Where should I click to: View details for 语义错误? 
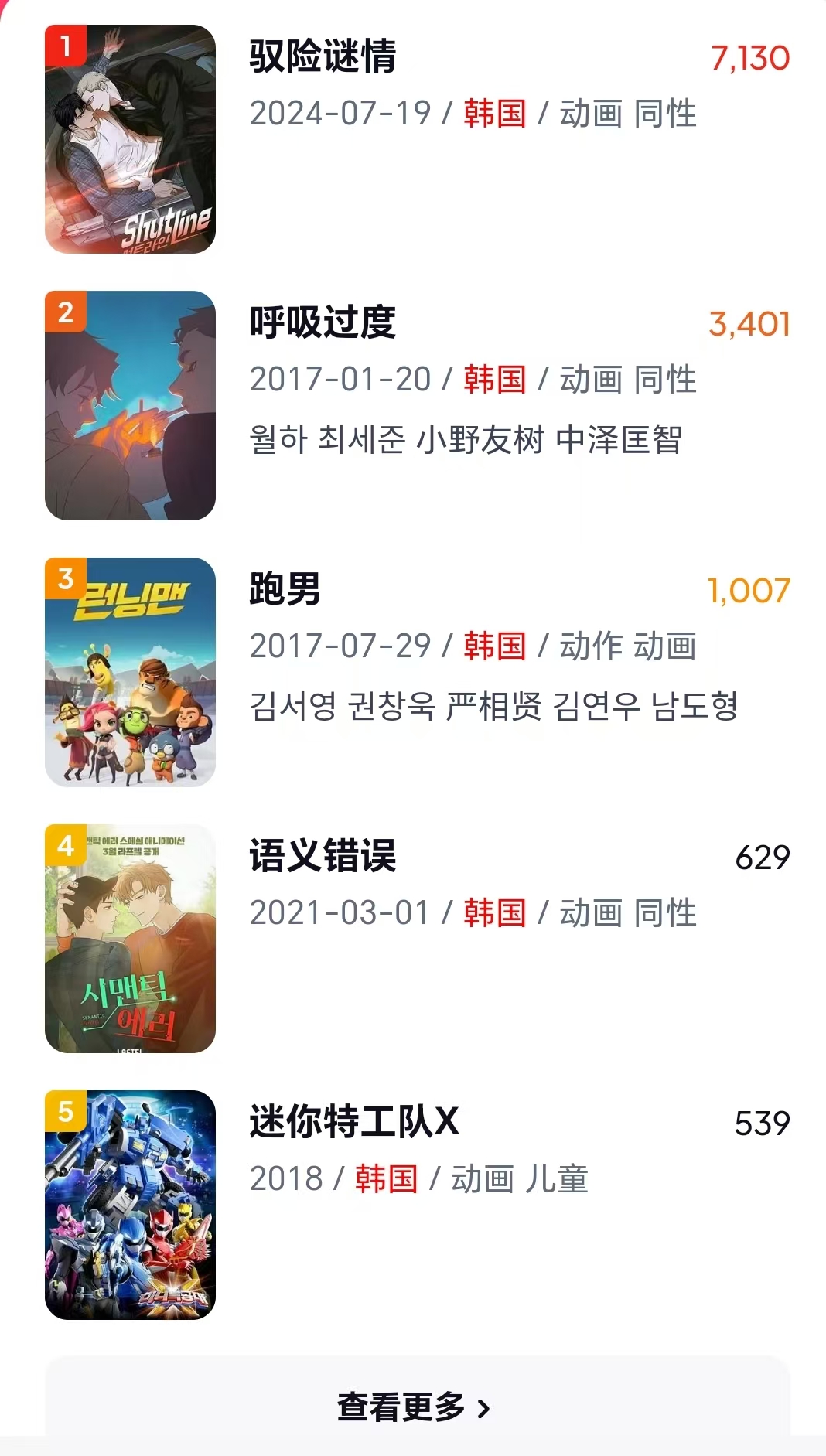coord(323,857)
